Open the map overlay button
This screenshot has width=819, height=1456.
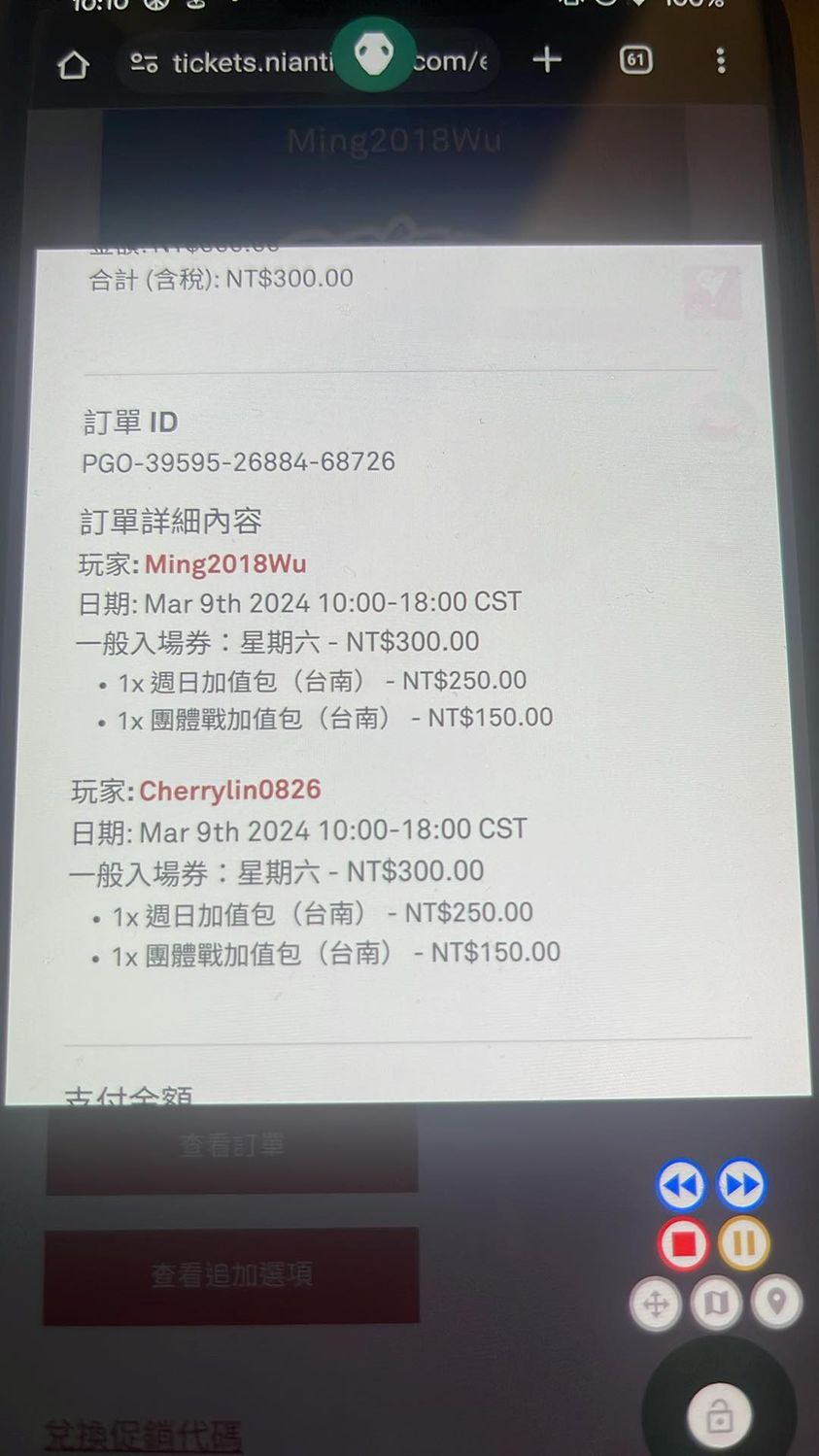[716, 1304]
